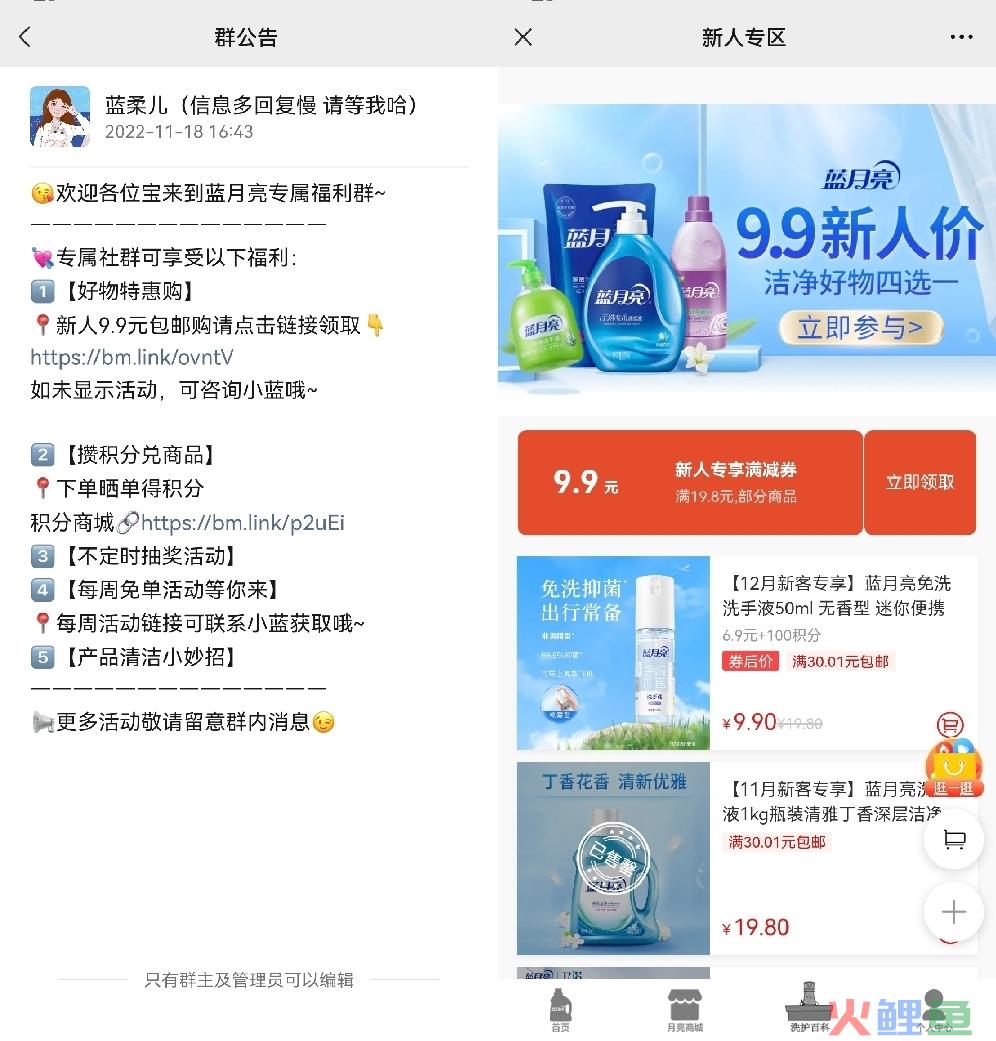
Task: View 蓝柔儿's profile avatar
Action: (x=60, y=116)
